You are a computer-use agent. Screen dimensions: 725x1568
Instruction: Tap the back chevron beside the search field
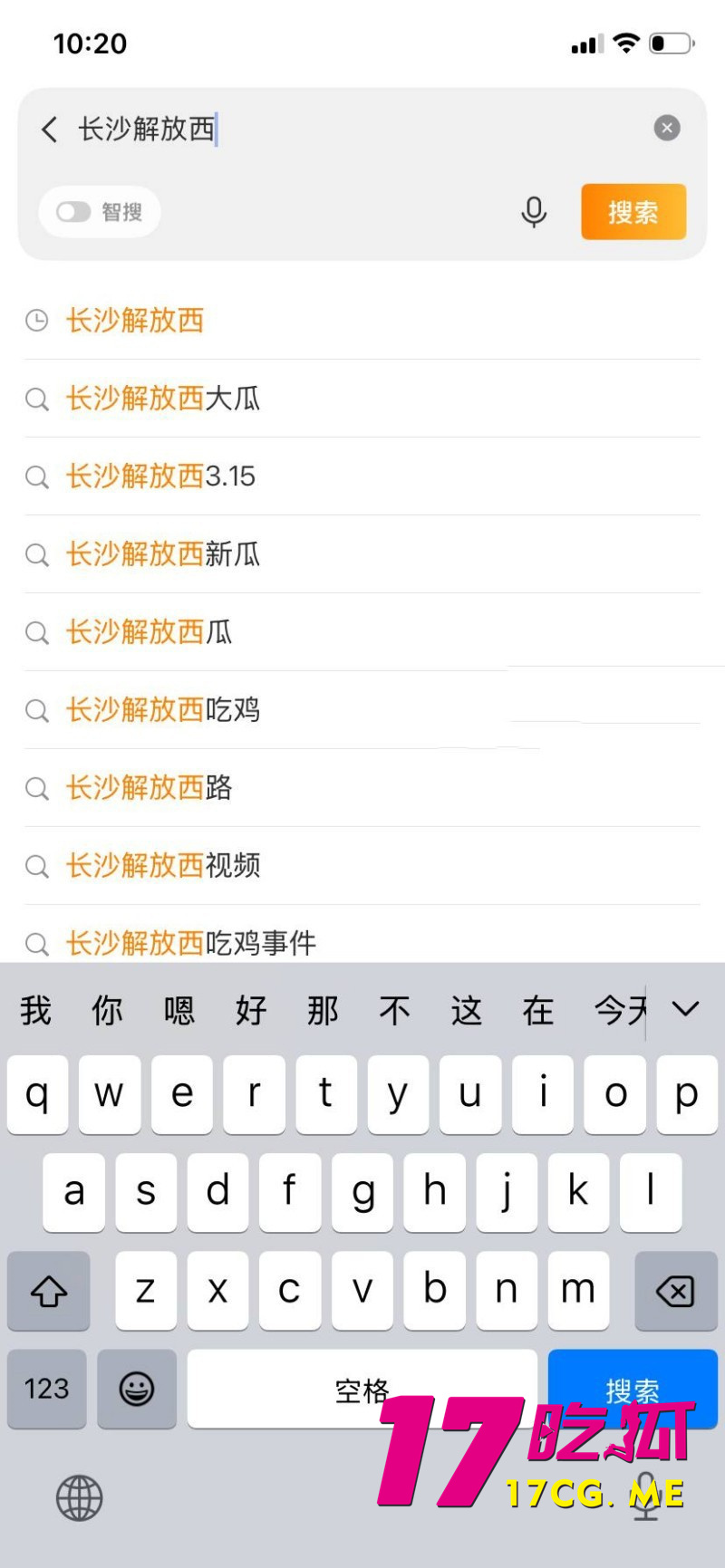tap(49, 129)
